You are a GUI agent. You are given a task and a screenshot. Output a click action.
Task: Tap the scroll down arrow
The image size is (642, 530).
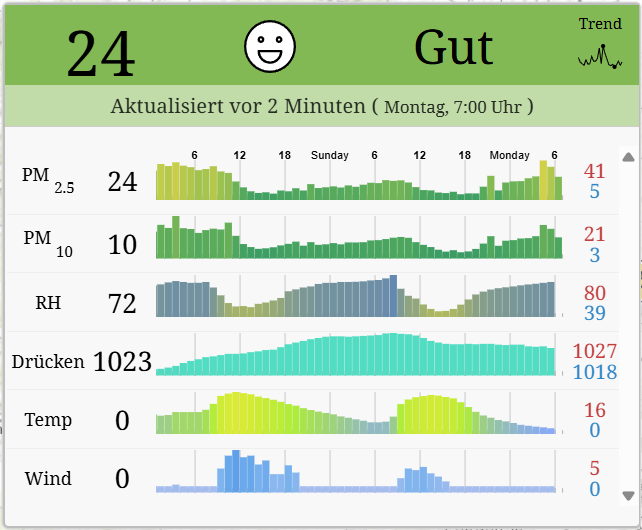coord(628,495)
